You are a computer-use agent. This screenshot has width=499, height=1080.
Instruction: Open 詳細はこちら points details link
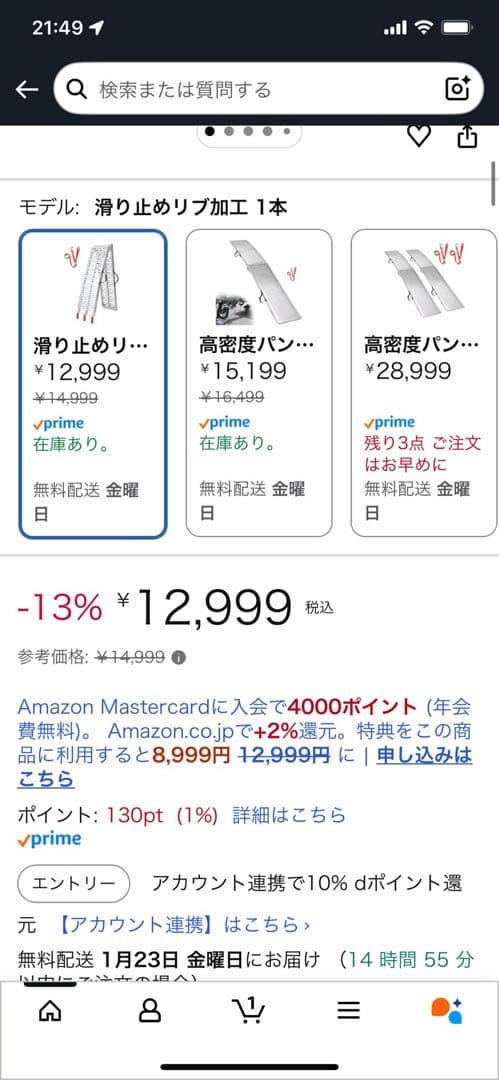(x=289, y=815)
